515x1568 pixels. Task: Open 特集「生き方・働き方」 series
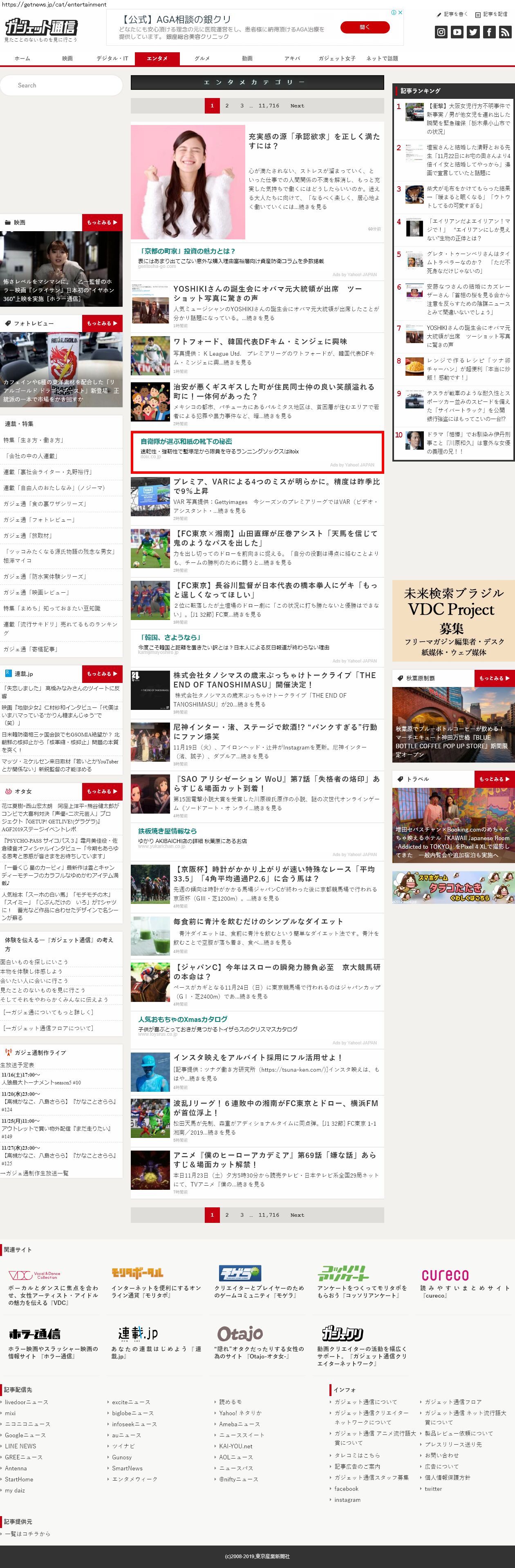click(34, 440)
